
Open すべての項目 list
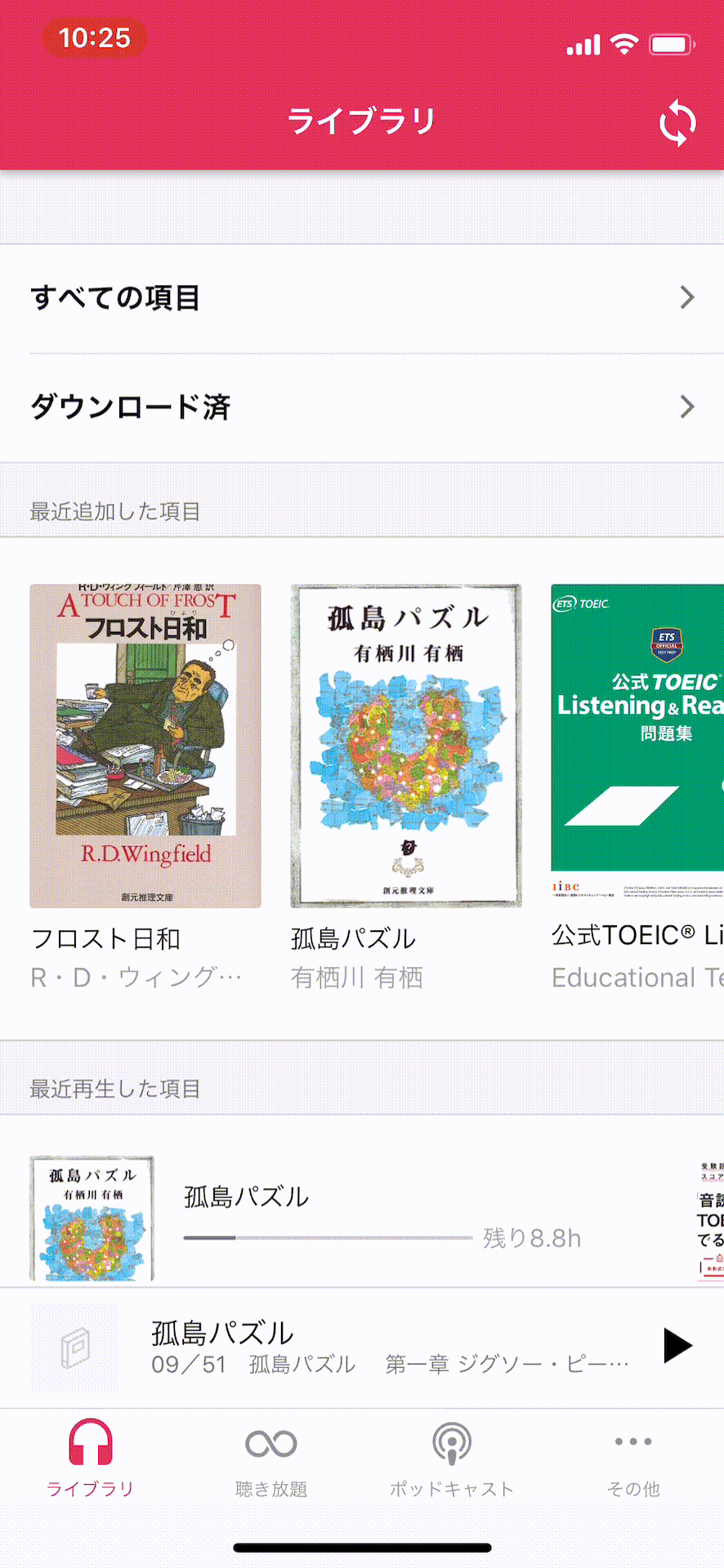[x=362, y=298]
